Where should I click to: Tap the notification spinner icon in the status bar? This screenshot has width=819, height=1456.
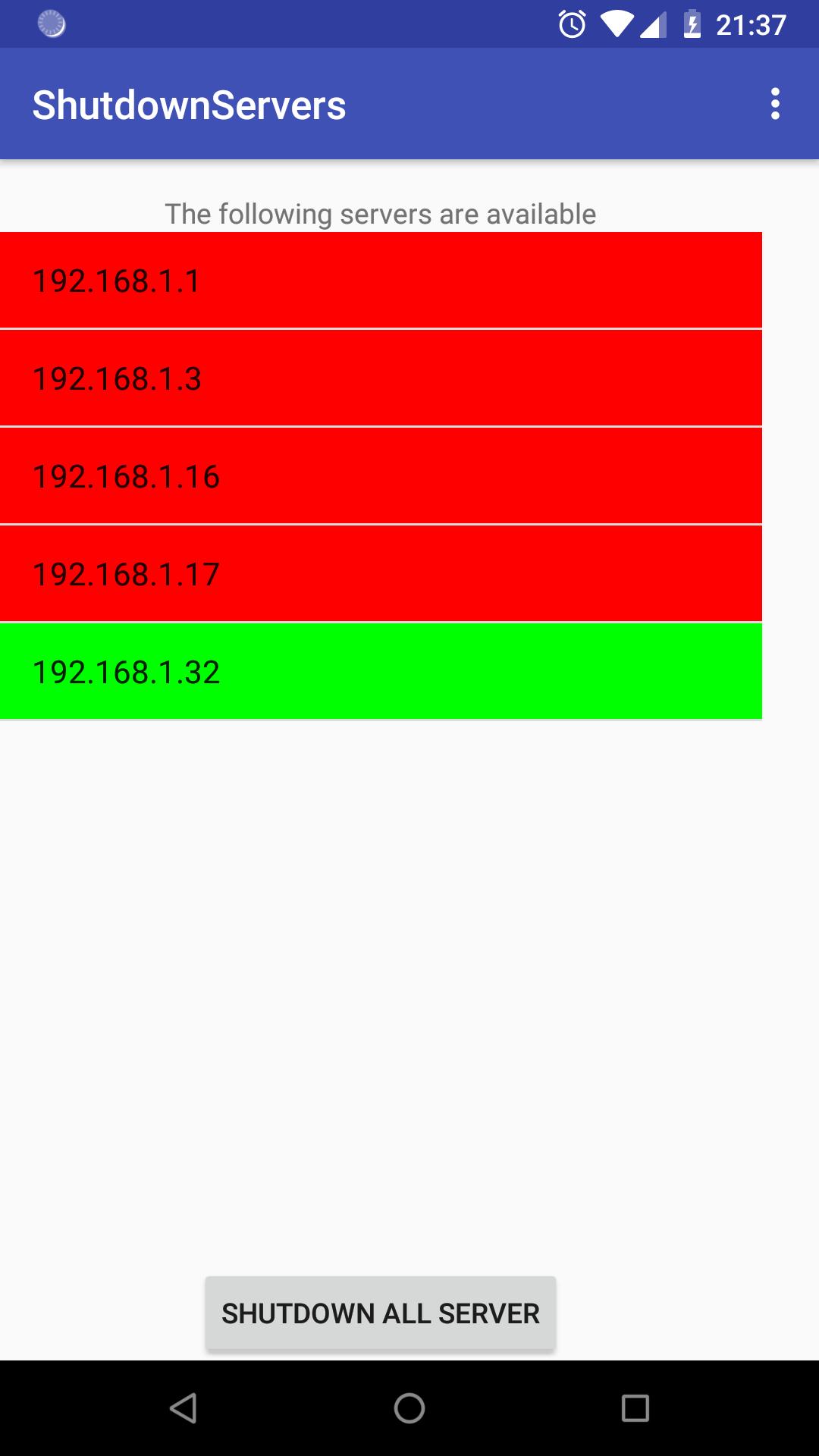pyautogui.click(x=51, y=24)
